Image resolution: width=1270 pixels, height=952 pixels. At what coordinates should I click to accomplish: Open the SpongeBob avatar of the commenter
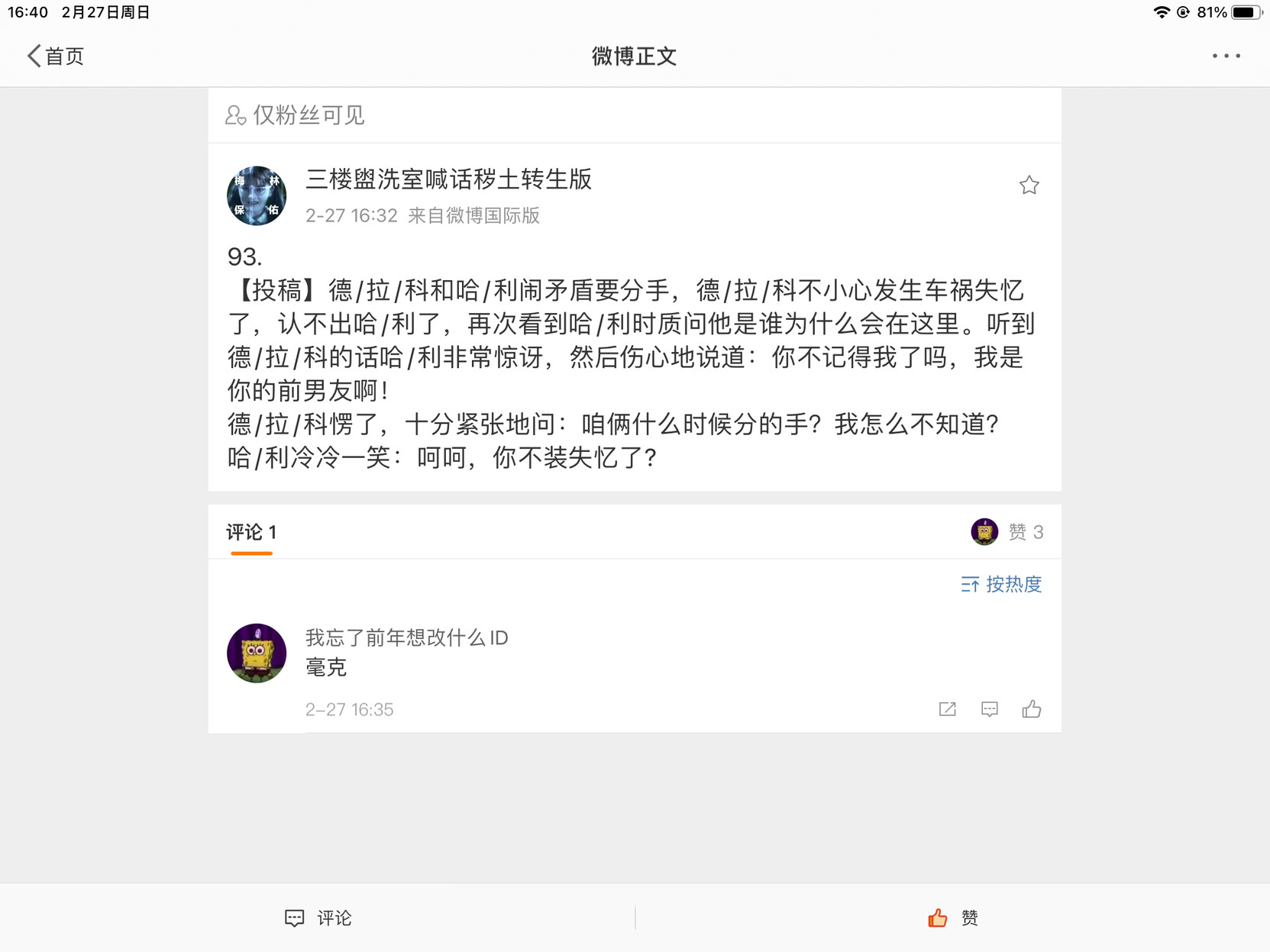pos(257,653)
